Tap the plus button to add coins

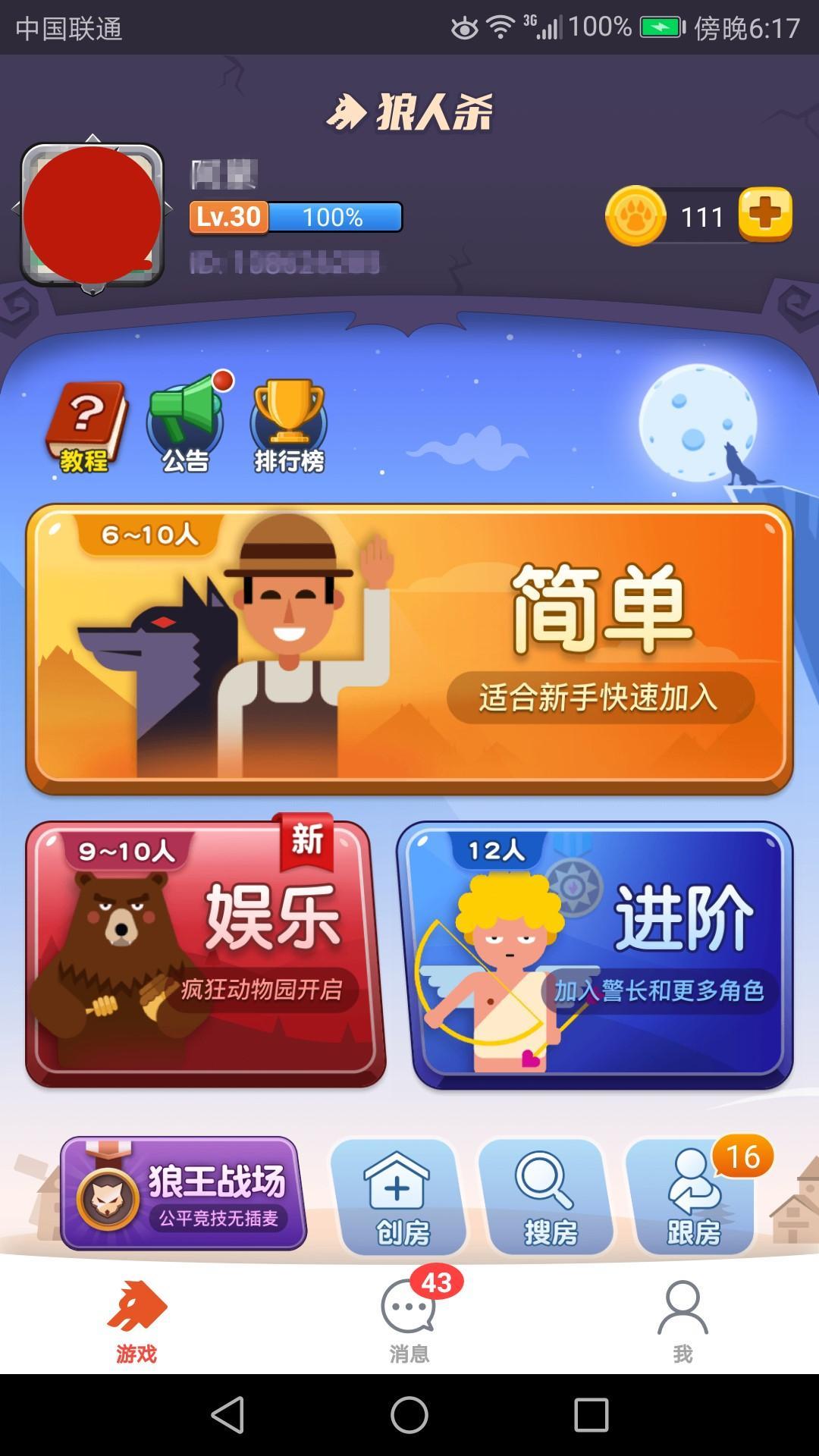tap(765, 215)
